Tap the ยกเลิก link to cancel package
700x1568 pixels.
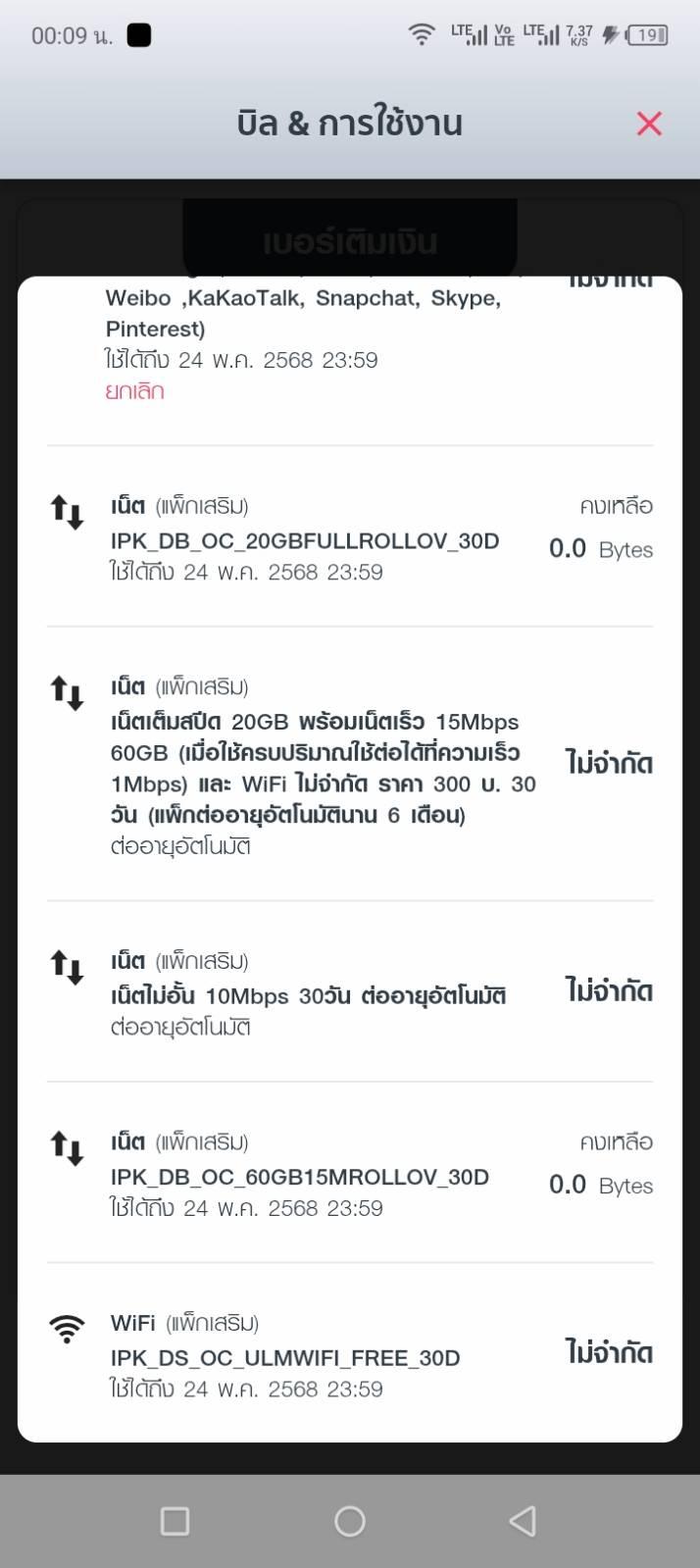(x=134, y=391)
